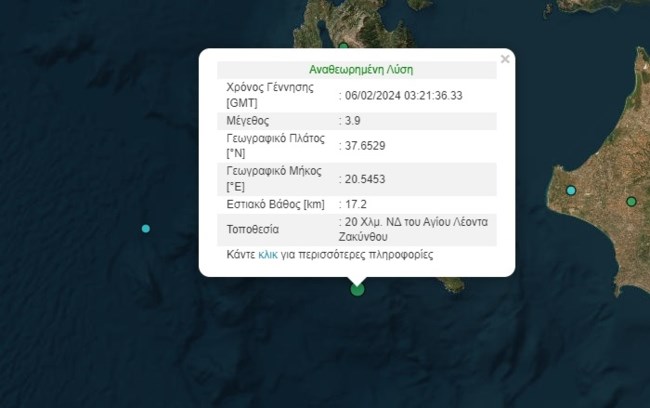
Task: Select the cyan earthquake marker in the open sea
Action: 146,229
